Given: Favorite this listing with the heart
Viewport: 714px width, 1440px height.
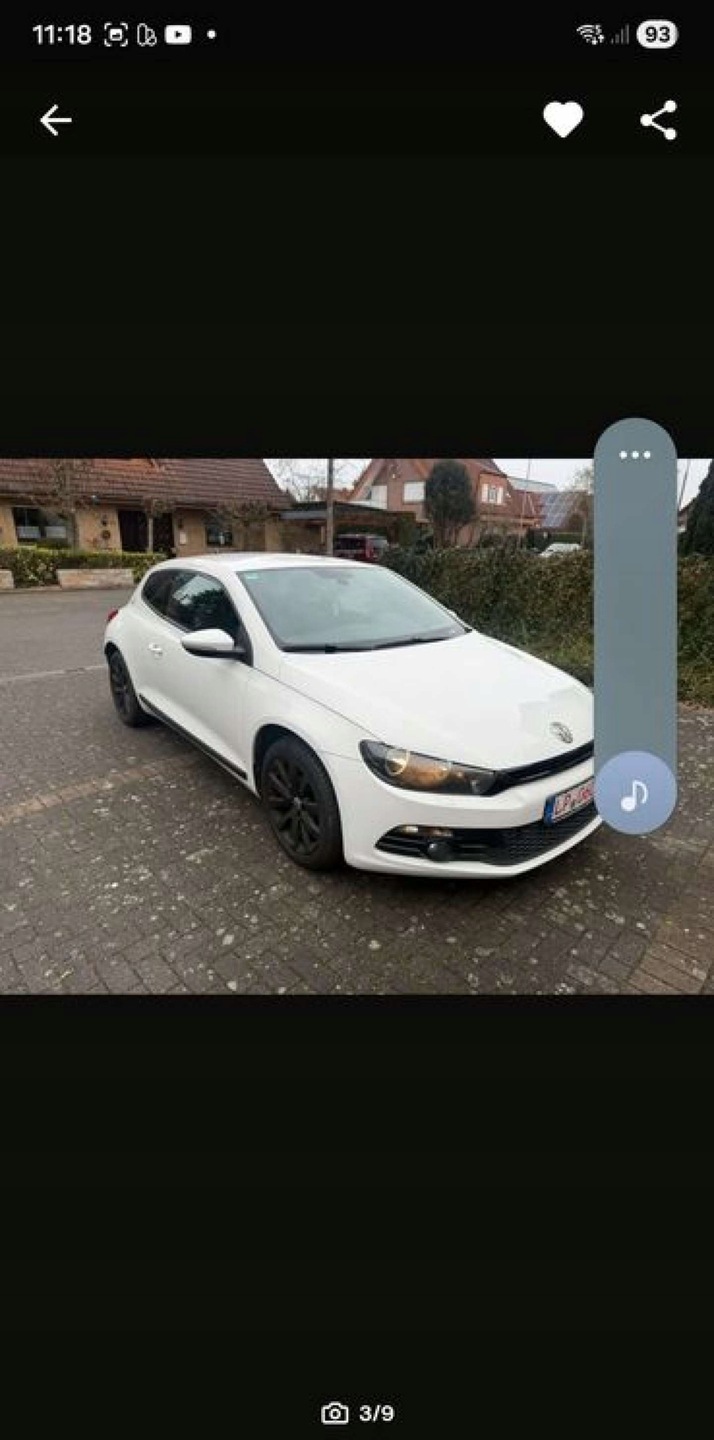Looking at the screenshot, I should [563, 121].
